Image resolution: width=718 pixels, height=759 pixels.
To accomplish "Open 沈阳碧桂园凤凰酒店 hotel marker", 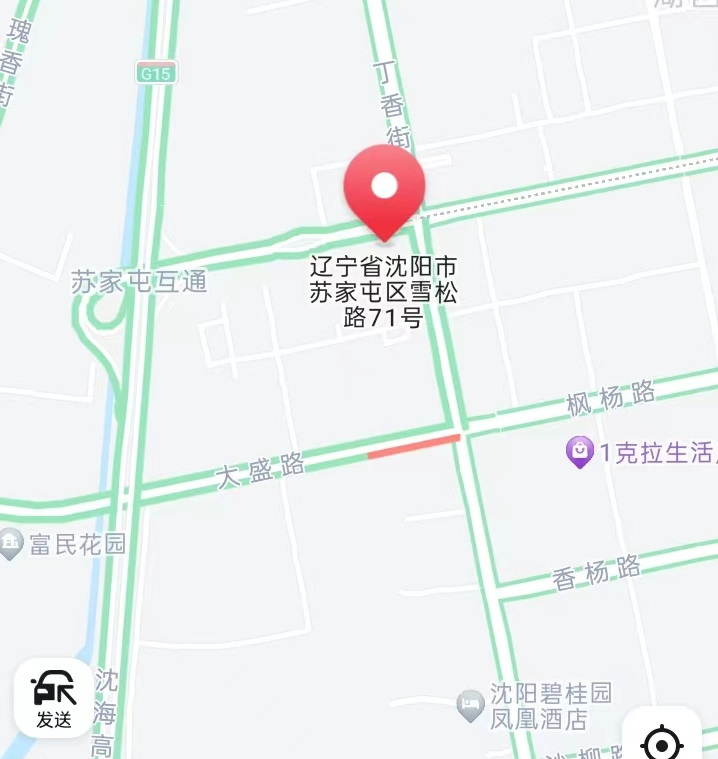I will tap(470, 706).
